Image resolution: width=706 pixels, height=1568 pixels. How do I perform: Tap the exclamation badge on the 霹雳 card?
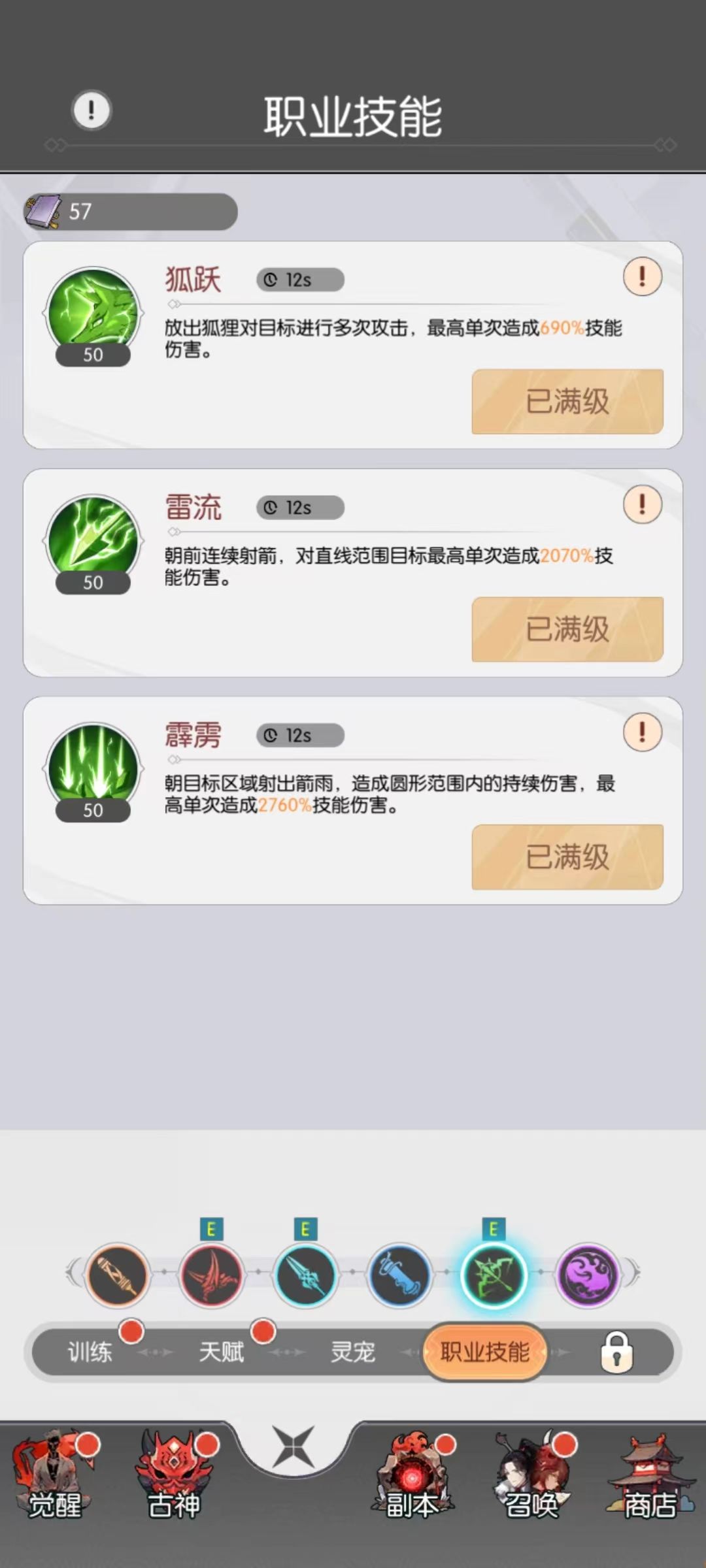(643, 732)
